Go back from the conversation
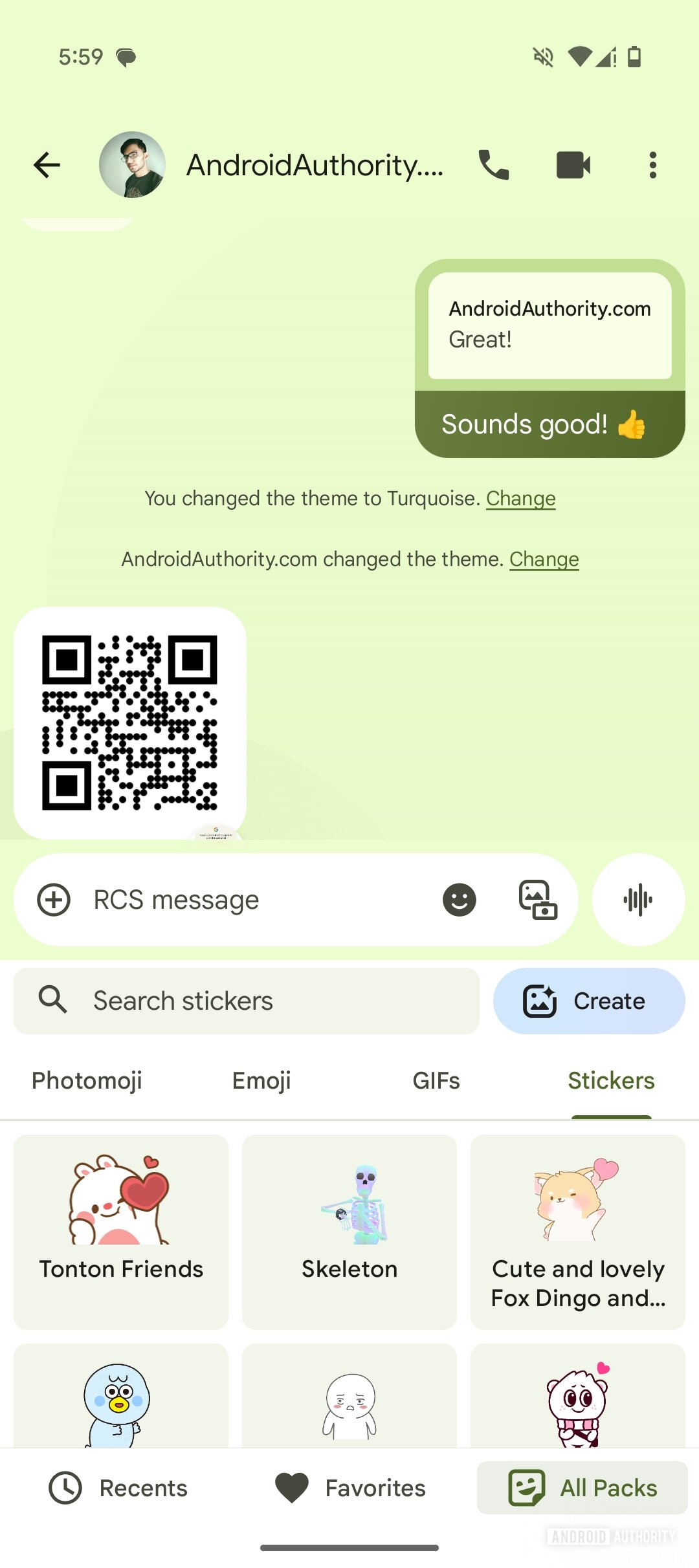This screenshot has height=1568, width=699. (47, 165)
